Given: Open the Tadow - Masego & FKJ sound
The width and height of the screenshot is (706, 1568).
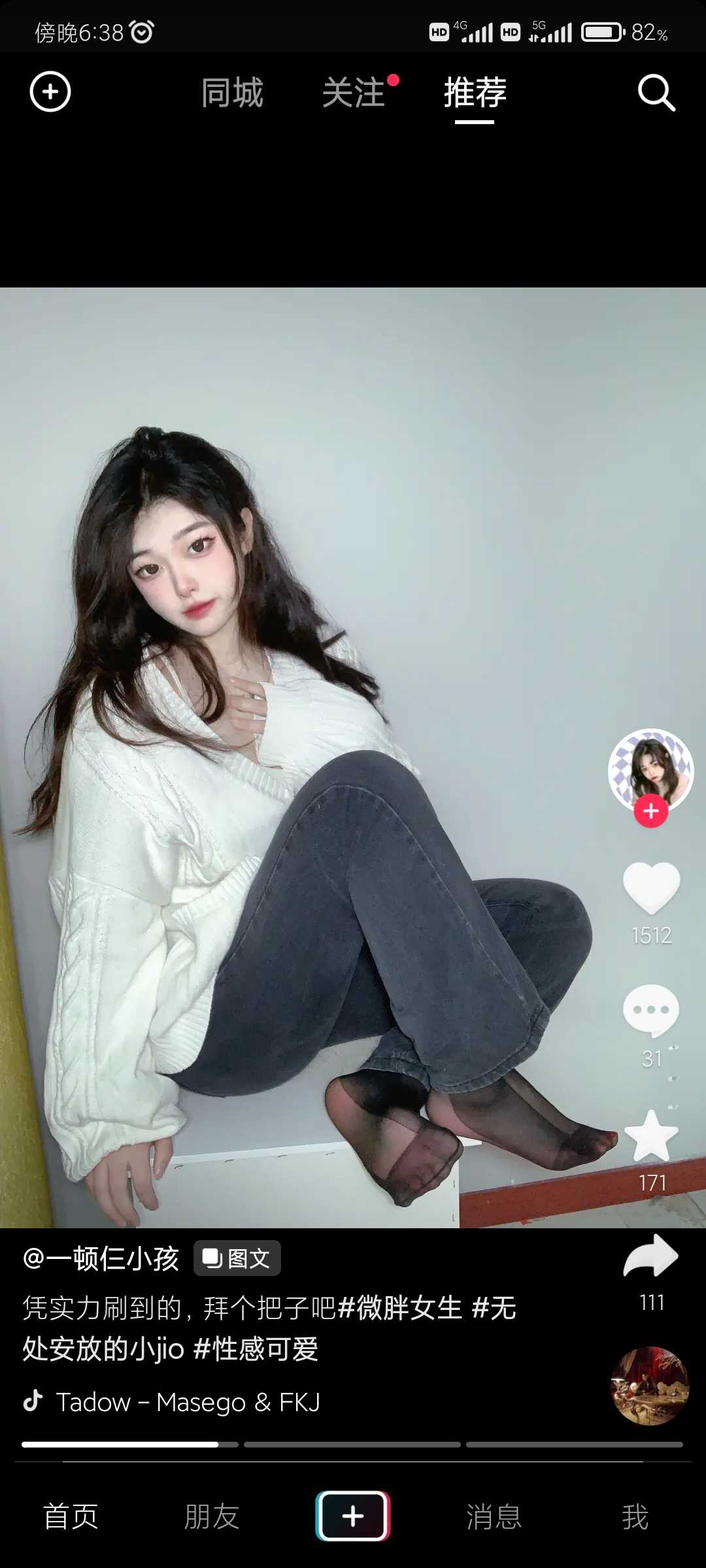Looking at the screenshot, I should 188,1402.
